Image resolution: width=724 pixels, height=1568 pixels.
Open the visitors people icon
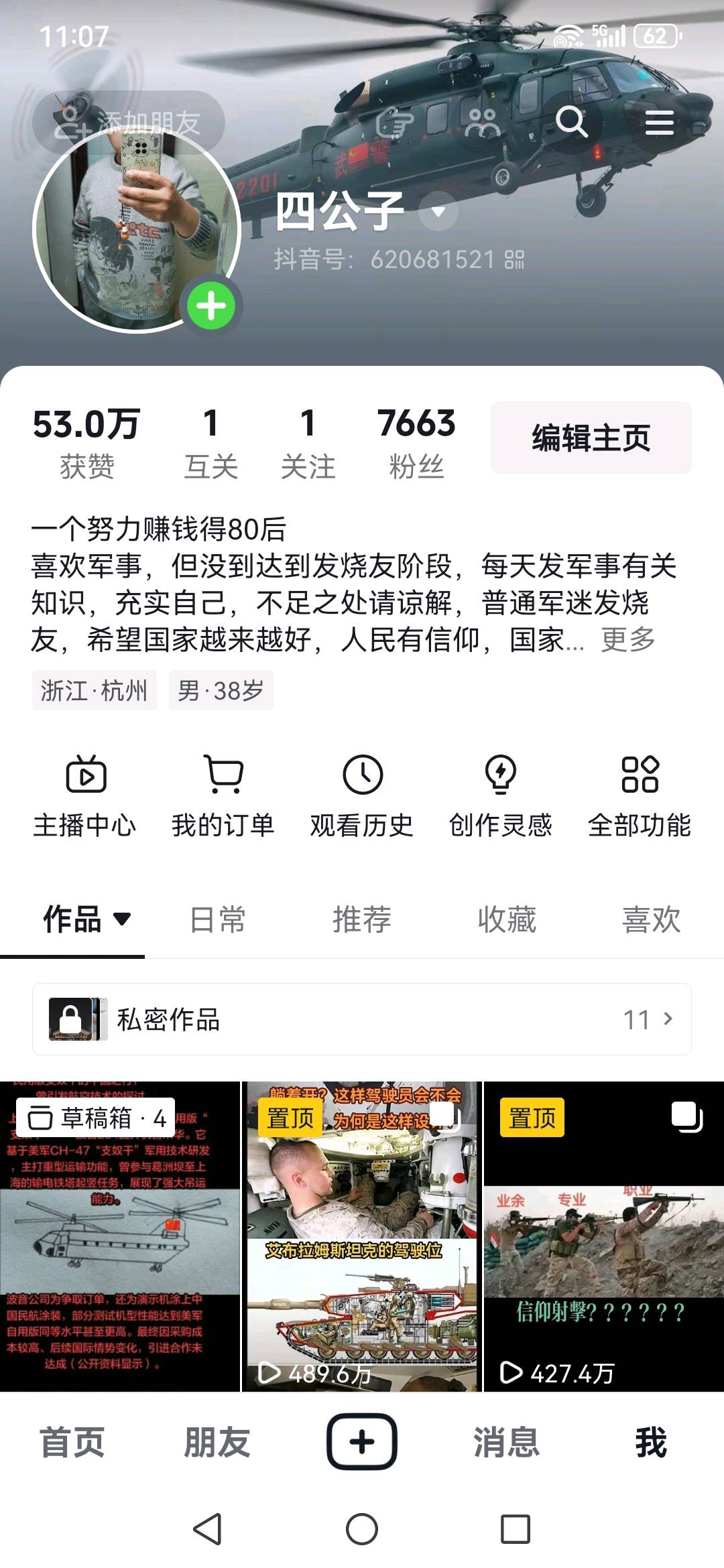[x=483, y=123]
